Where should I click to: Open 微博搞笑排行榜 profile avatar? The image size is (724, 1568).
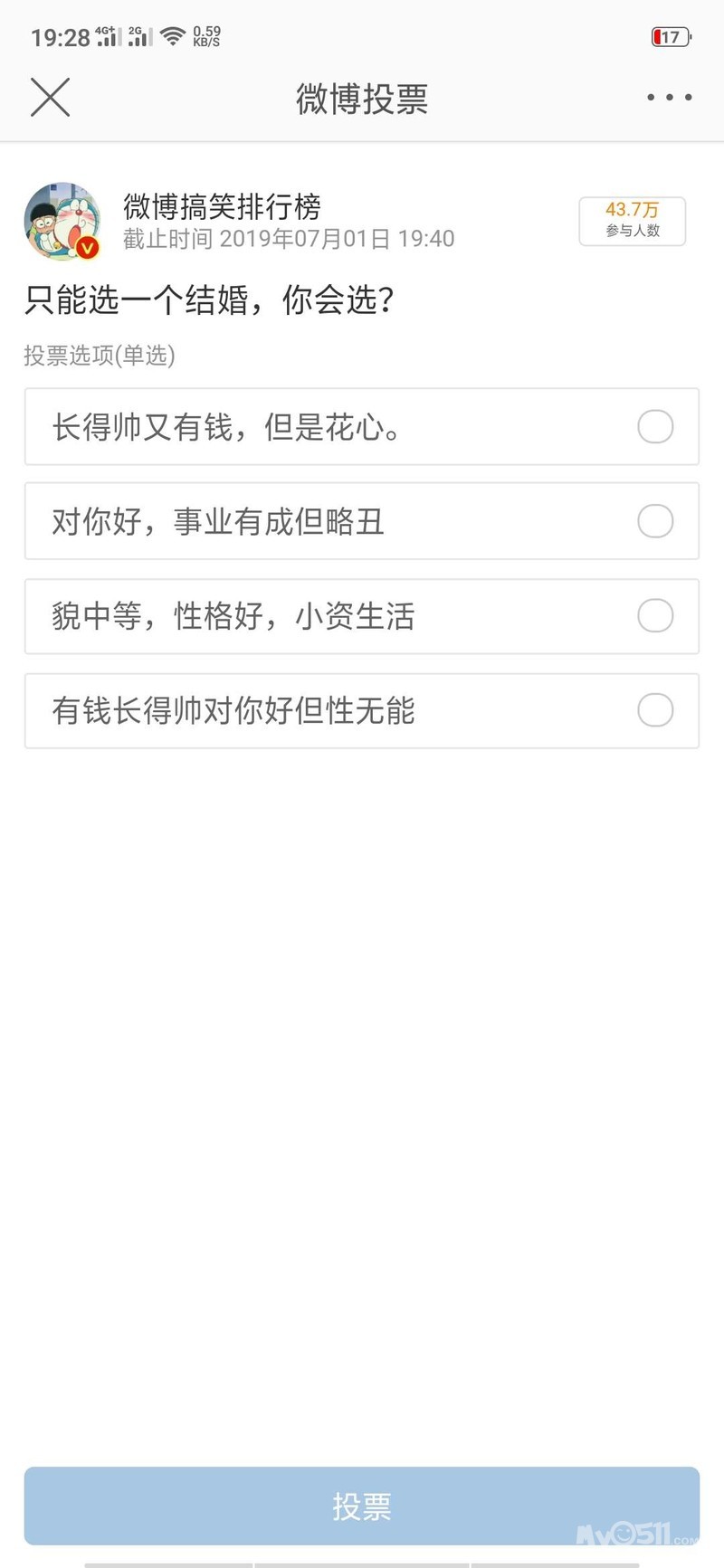62,221
